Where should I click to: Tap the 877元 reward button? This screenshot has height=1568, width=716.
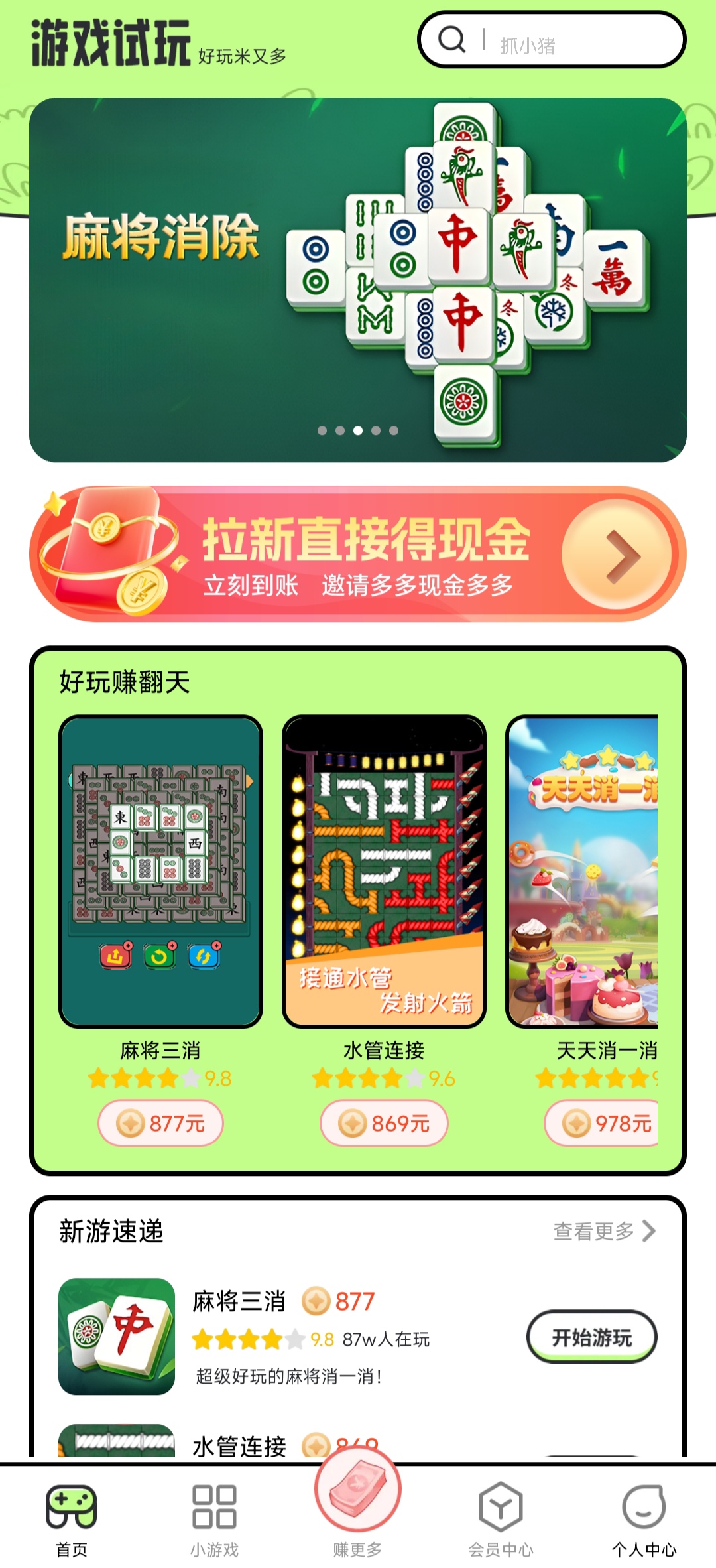tap(160, 1123)
